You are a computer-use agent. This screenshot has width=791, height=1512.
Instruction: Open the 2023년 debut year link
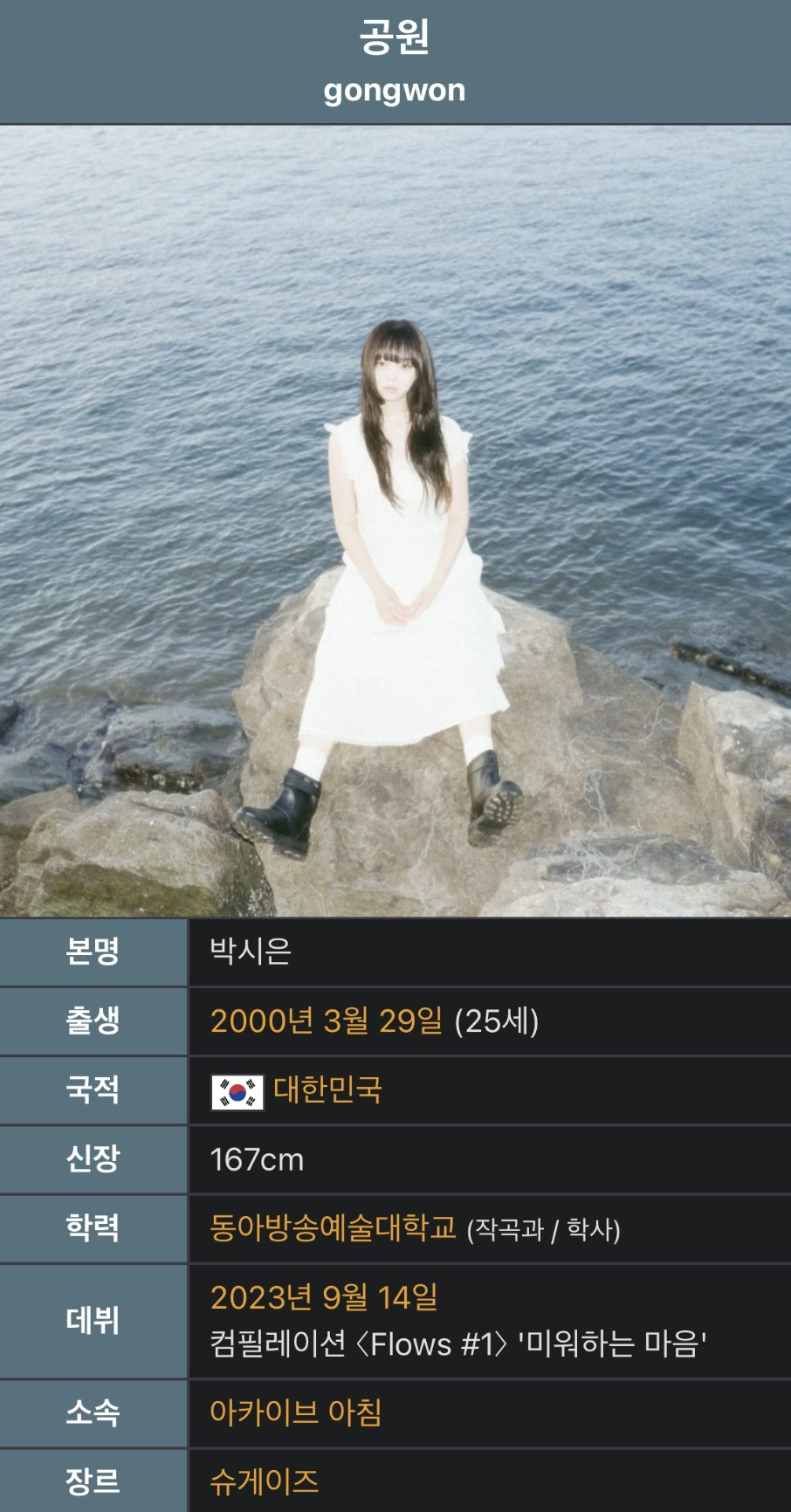pos(261,1298)
